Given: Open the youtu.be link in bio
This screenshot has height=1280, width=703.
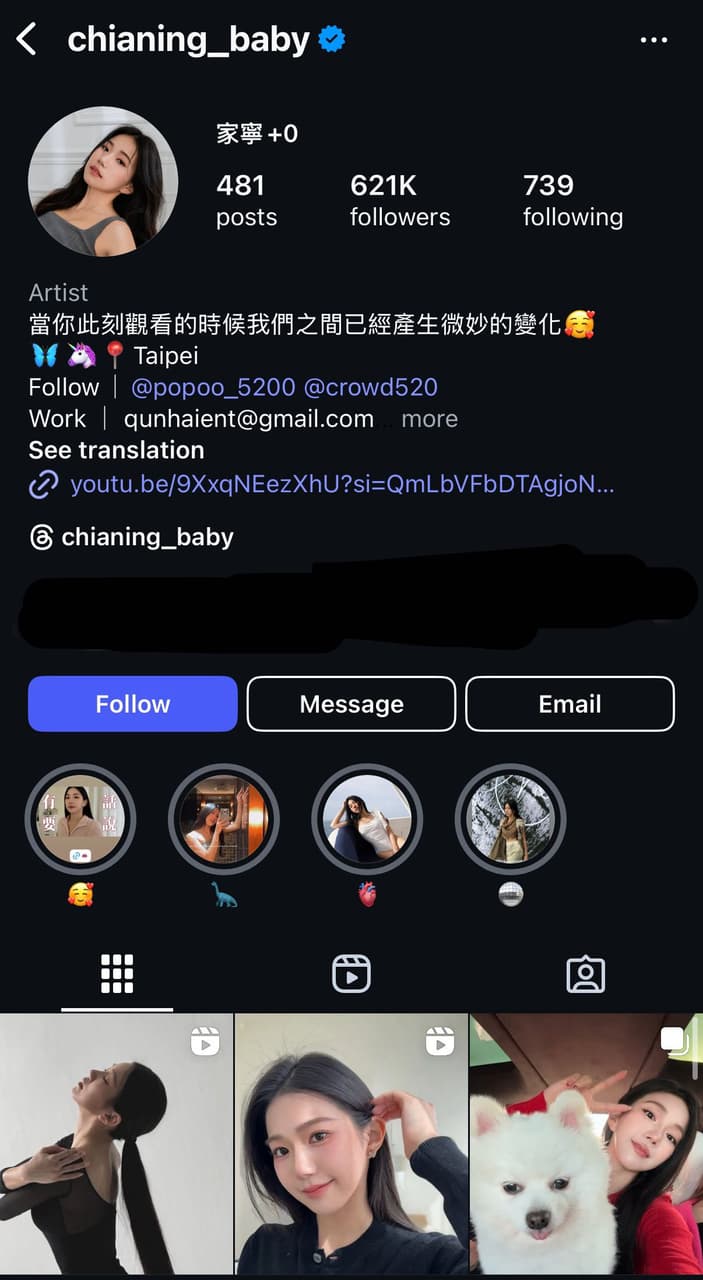Looking at the screenshot, I should (x=340, y=485).
